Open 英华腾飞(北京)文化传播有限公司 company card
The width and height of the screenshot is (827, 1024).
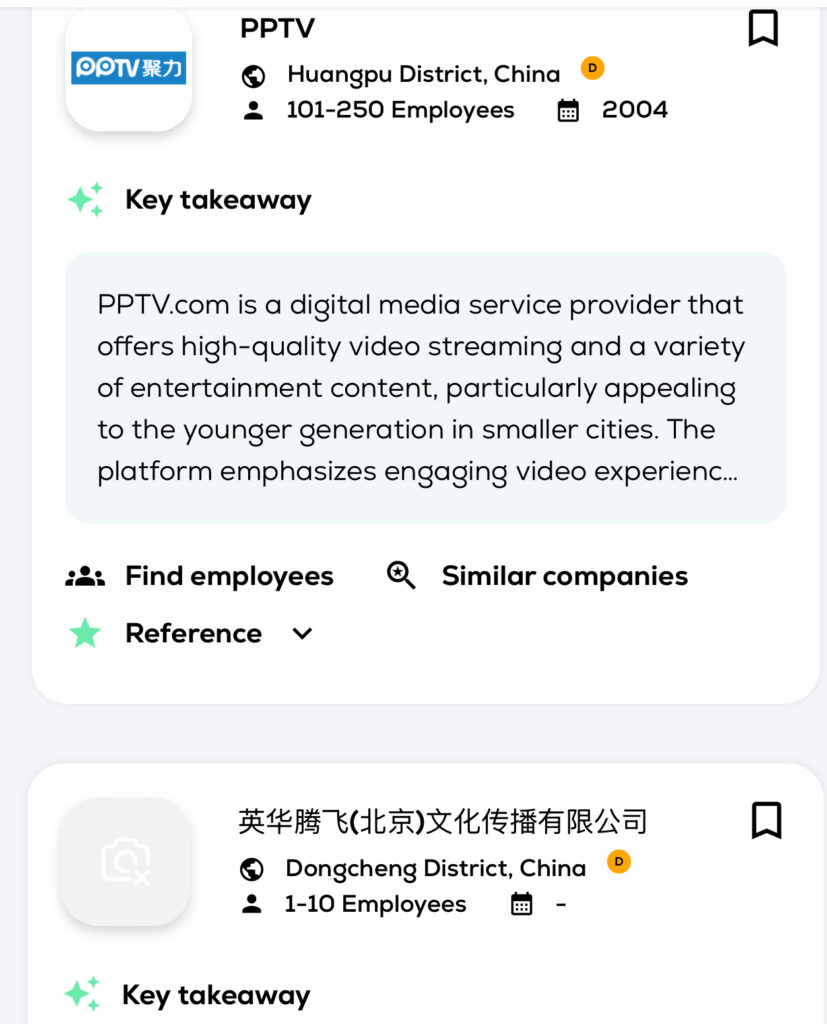442,822
